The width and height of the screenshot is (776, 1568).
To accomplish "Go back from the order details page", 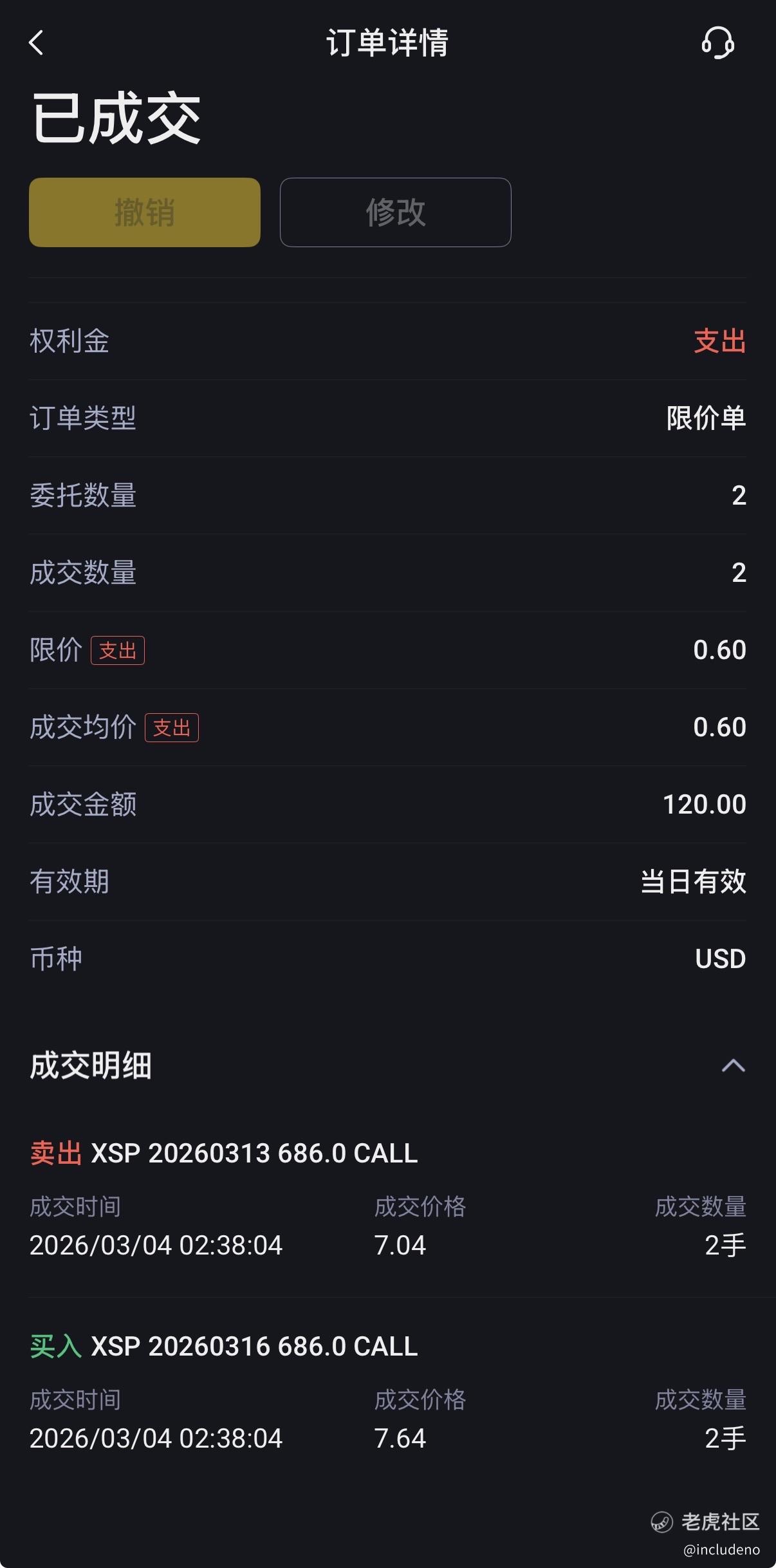I will [x=37, y=43].
